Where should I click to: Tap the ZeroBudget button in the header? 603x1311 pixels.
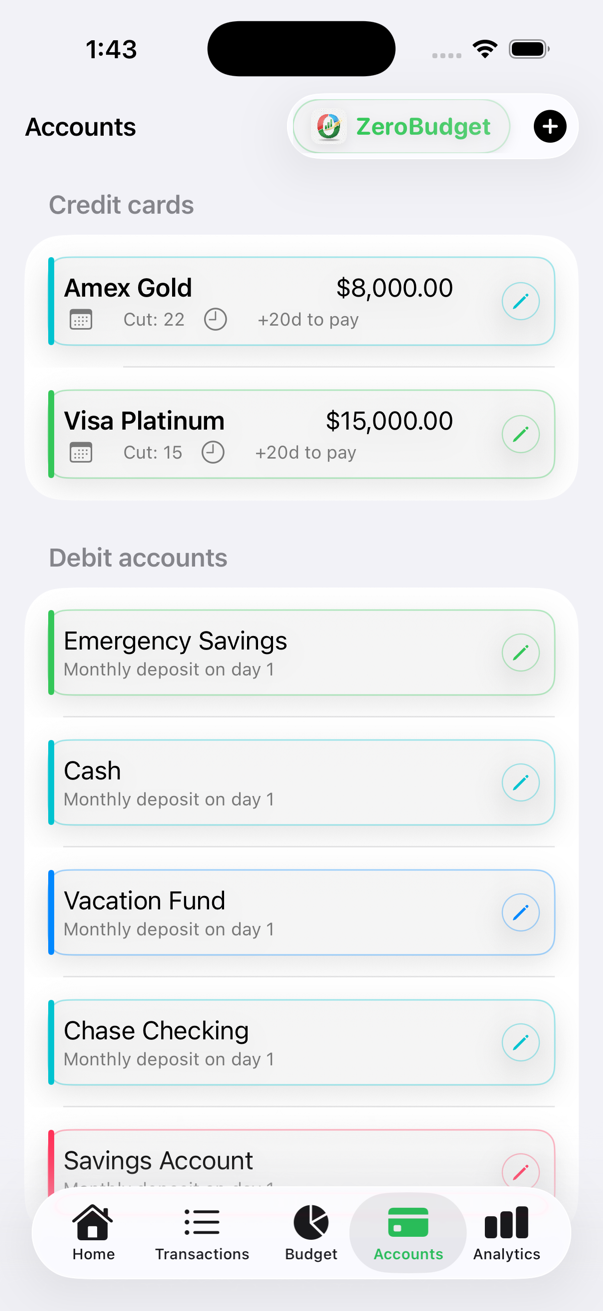click(402, 127)
